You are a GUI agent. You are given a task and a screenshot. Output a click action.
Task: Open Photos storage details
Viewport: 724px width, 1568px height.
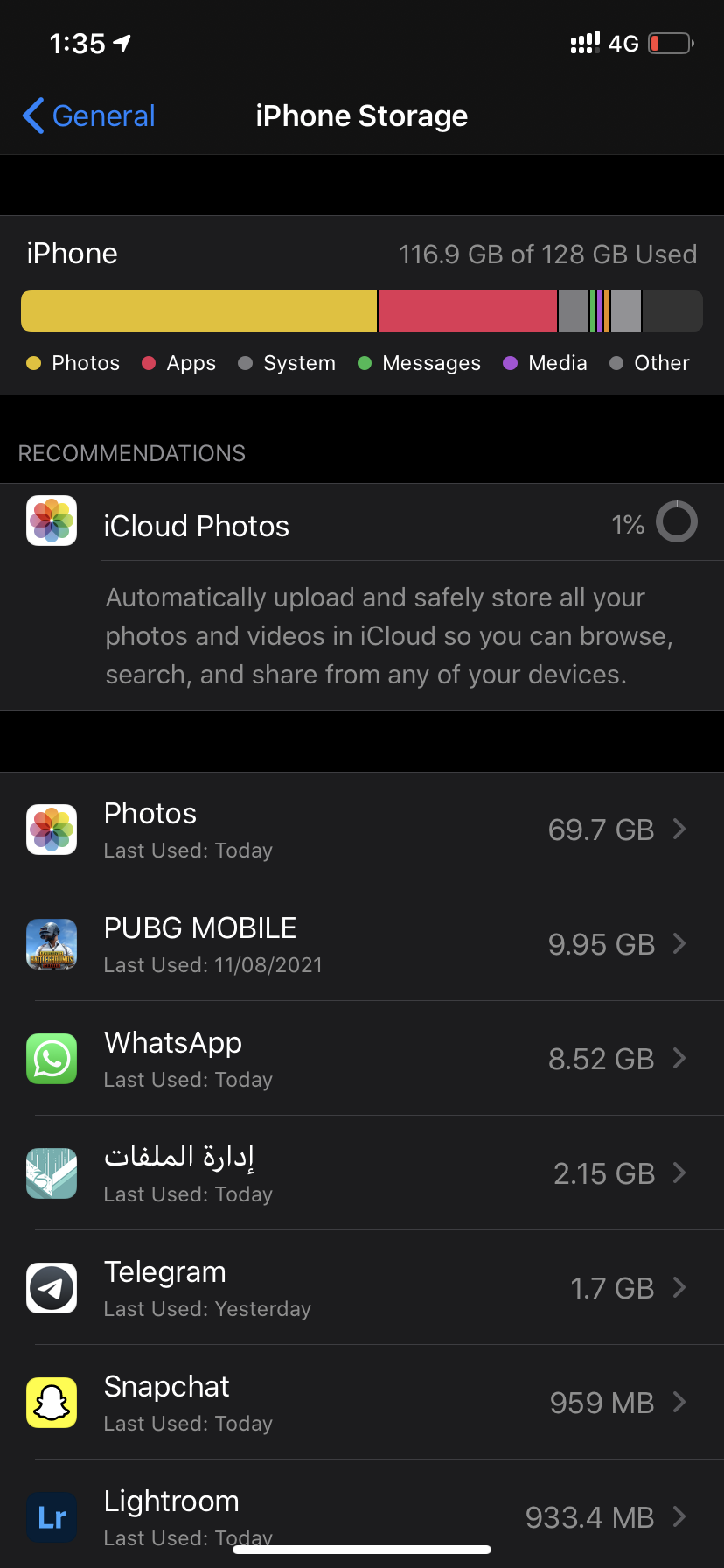click(x=362, y=829)
